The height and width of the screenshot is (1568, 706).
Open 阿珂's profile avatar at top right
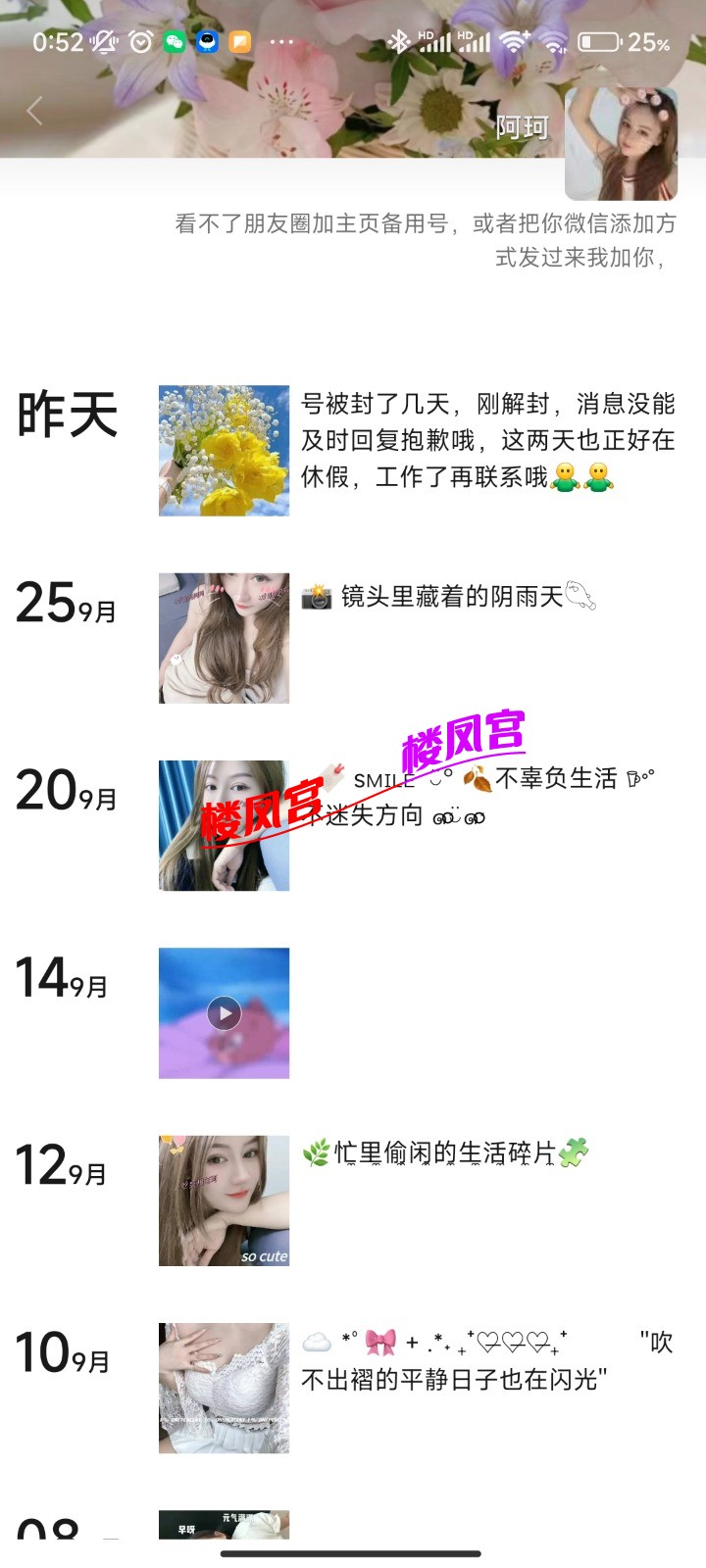pyautogui.click(x=622, y=145)
